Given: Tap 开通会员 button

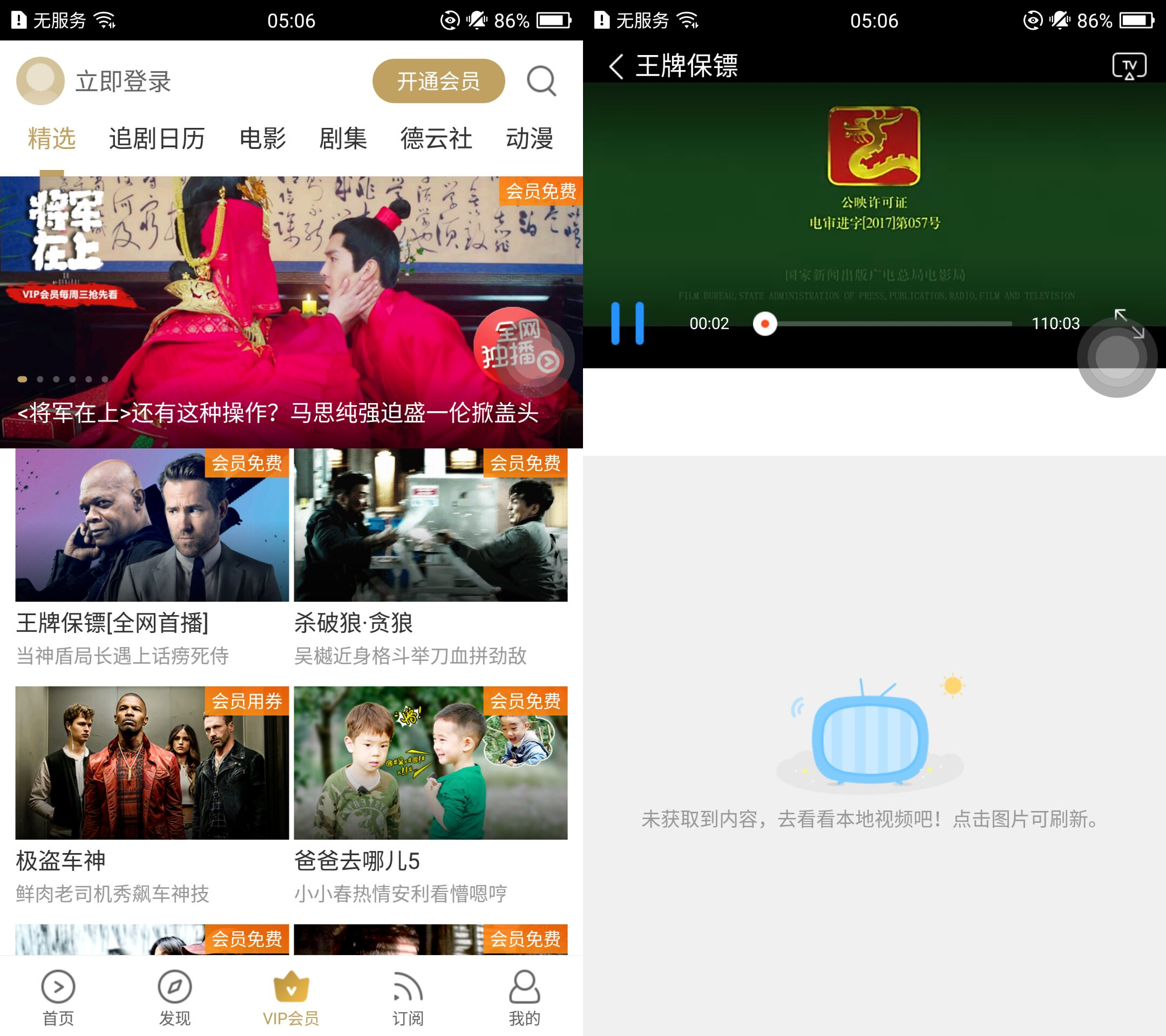Looking at the screenshot, I should click(x=438, y=81).
